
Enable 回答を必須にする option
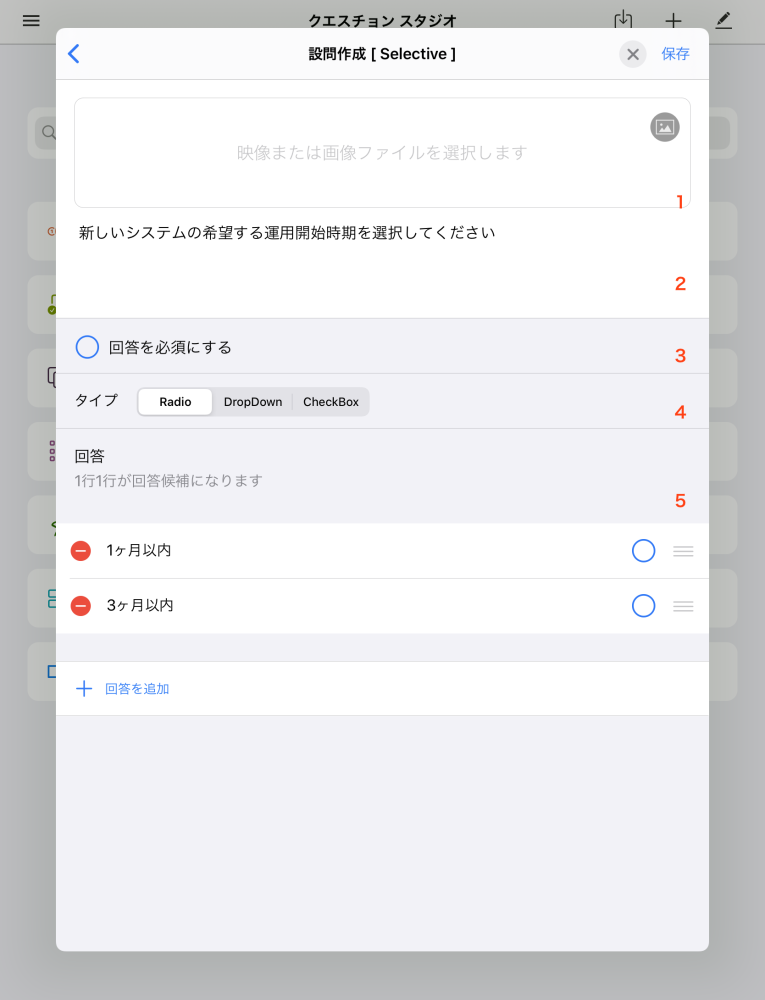coord(88,347)
